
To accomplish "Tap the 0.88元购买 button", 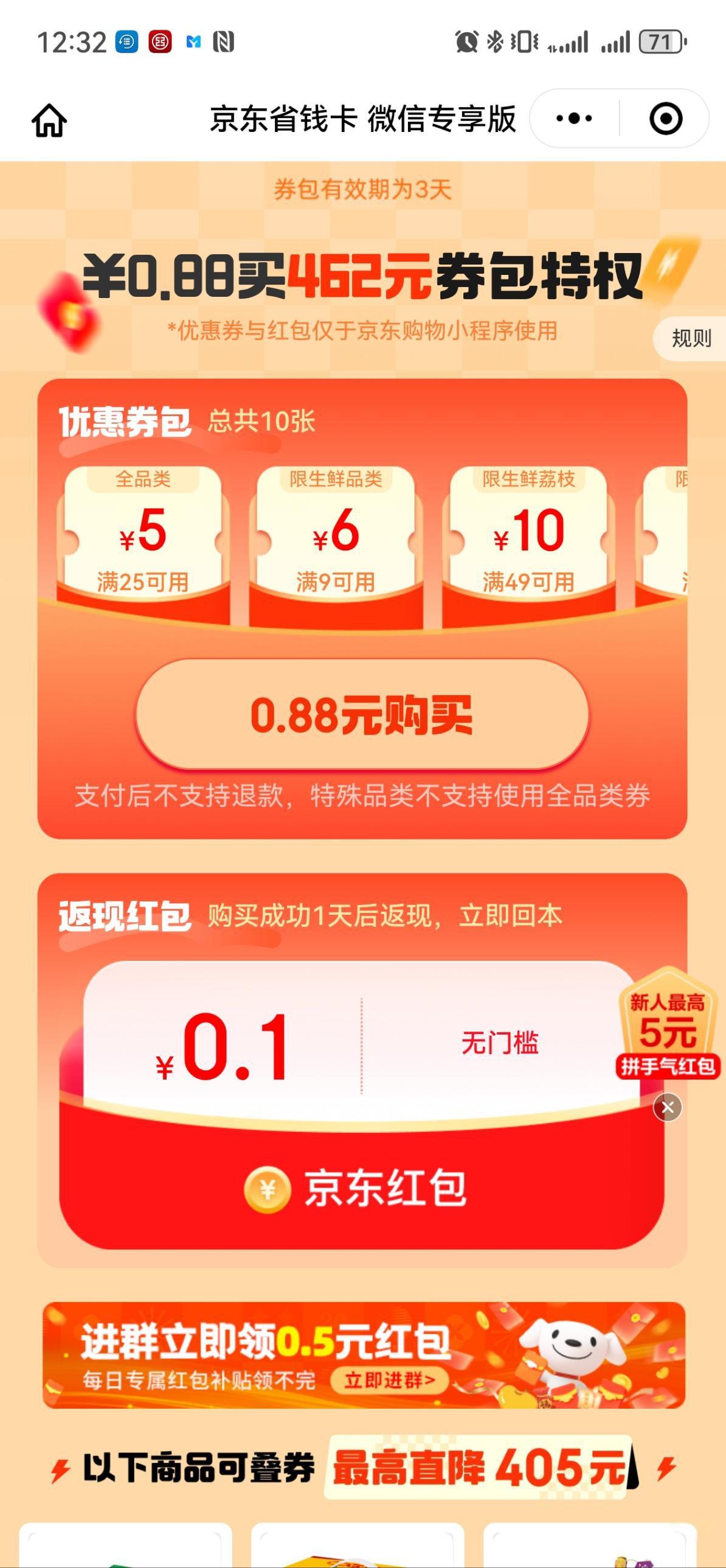I will coord(362,715).
